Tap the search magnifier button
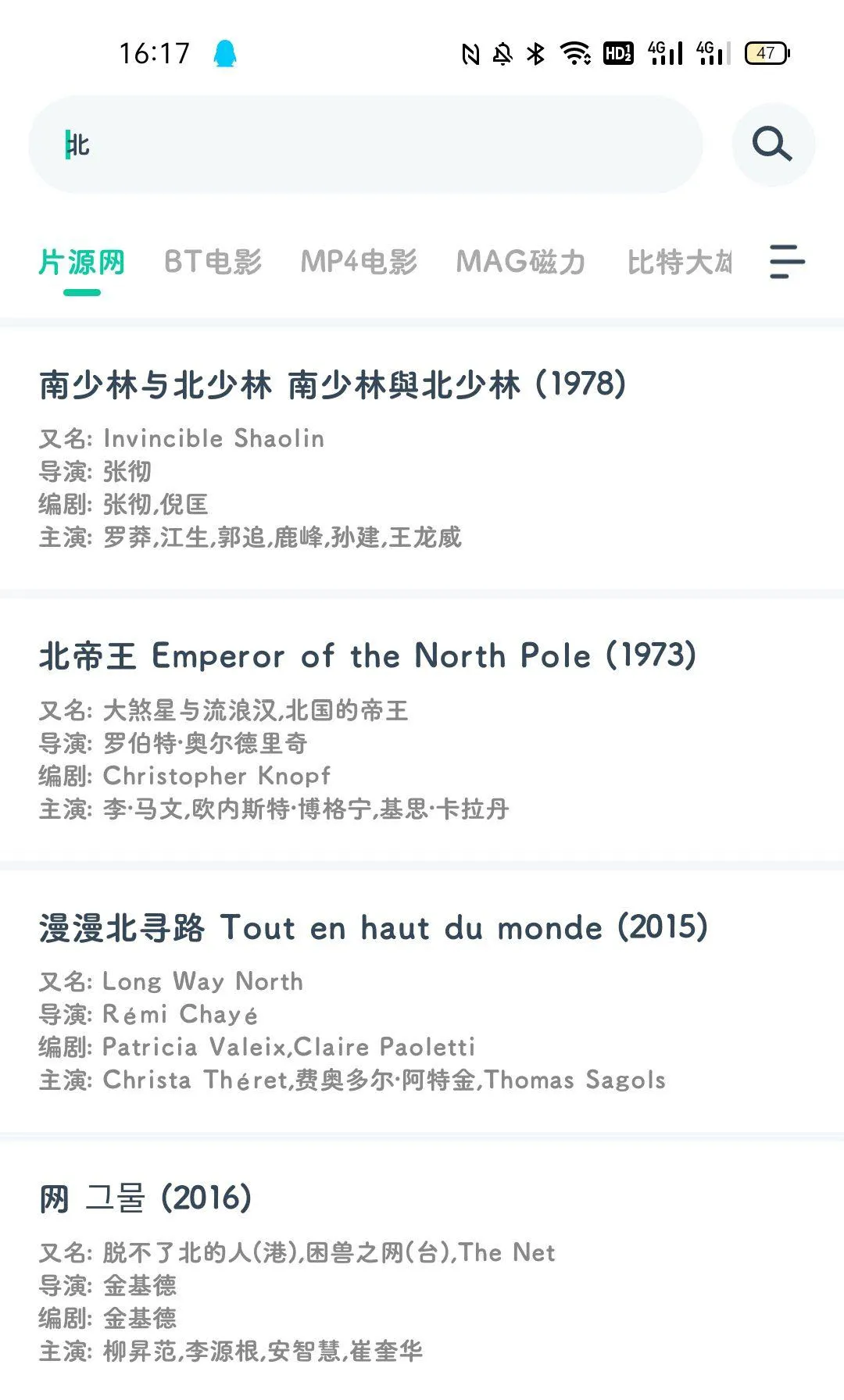Viewport: 844px width, 1400px height. (772, 145)
